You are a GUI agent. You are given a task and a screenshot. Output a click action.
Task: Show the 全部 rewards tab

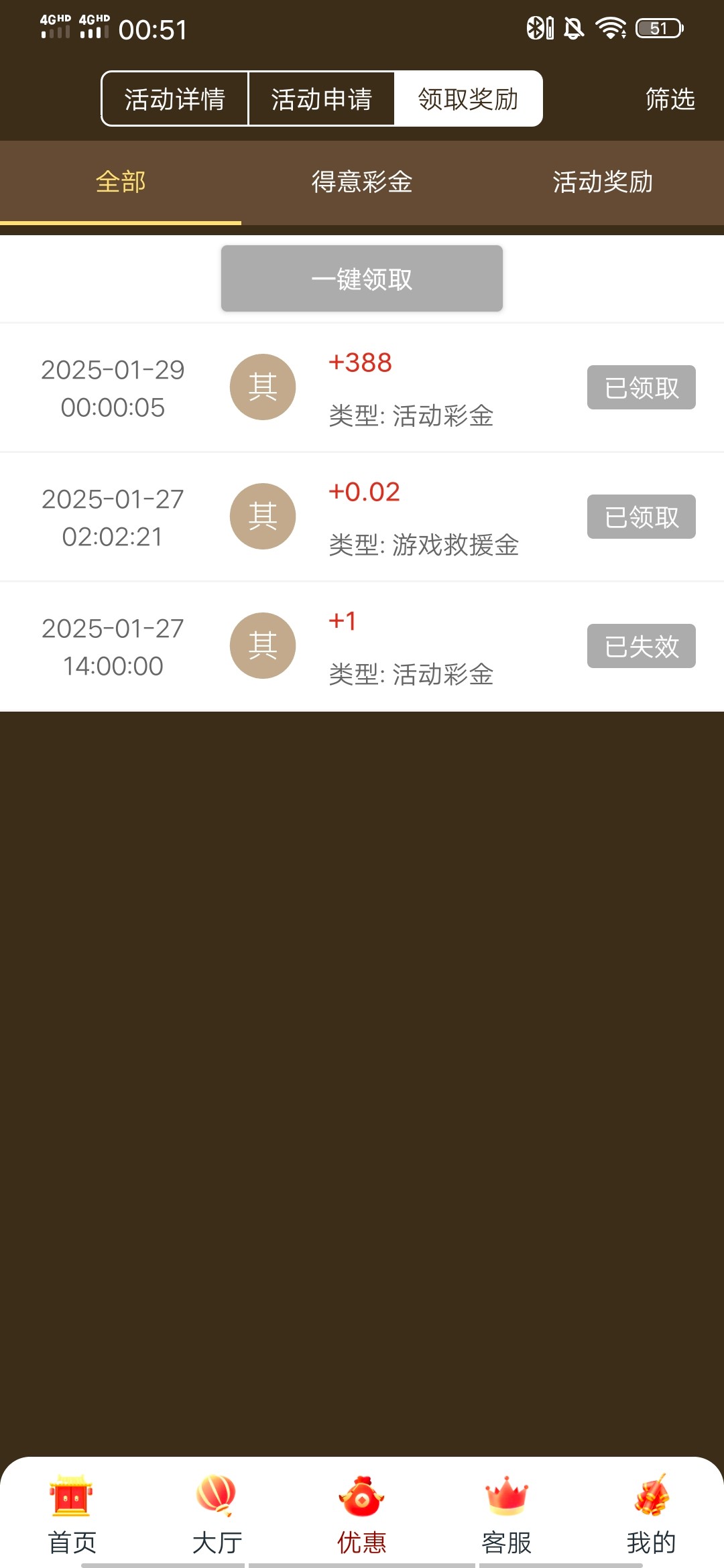pyautogui.click(x=121, y=182)
